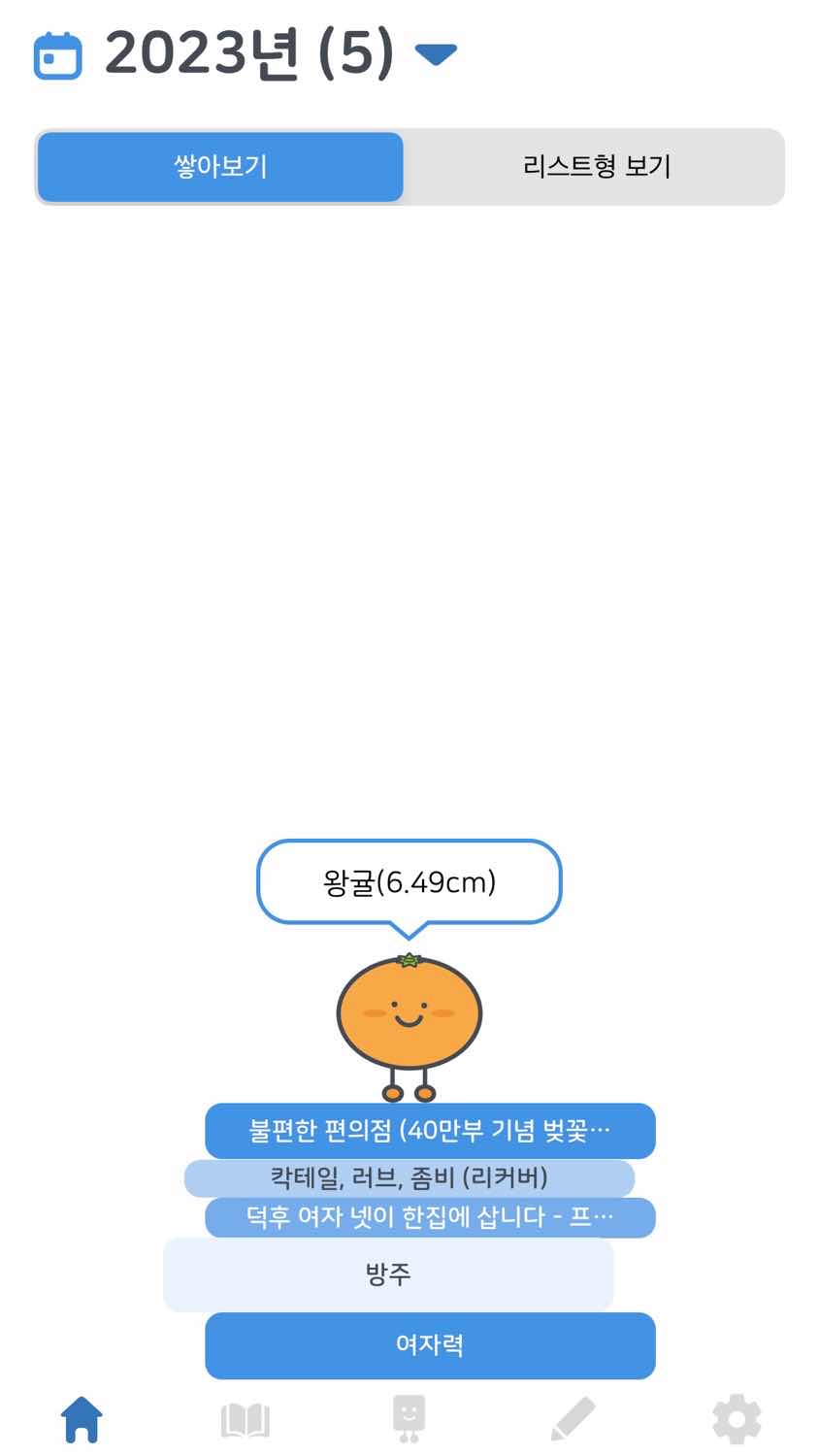Select the 쌓아보기 view

220,167
